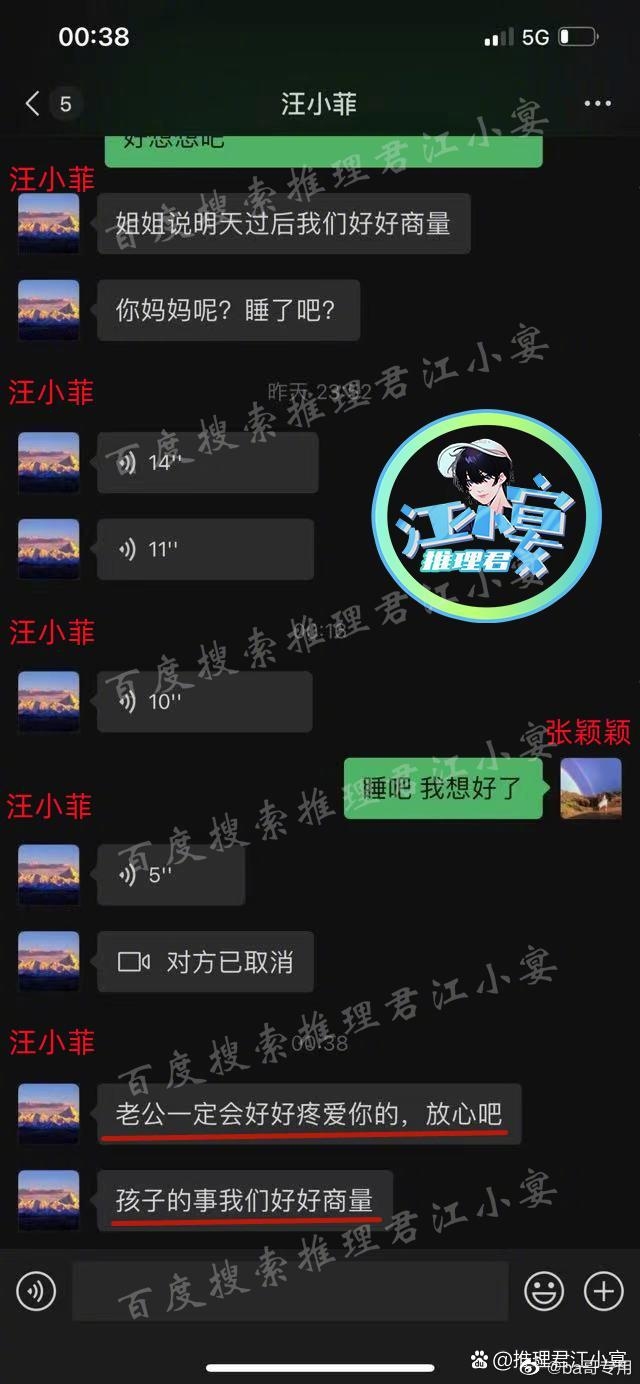640x1384 pixels.
Task: Focus the message text field
Action: tap(290, 1292)
